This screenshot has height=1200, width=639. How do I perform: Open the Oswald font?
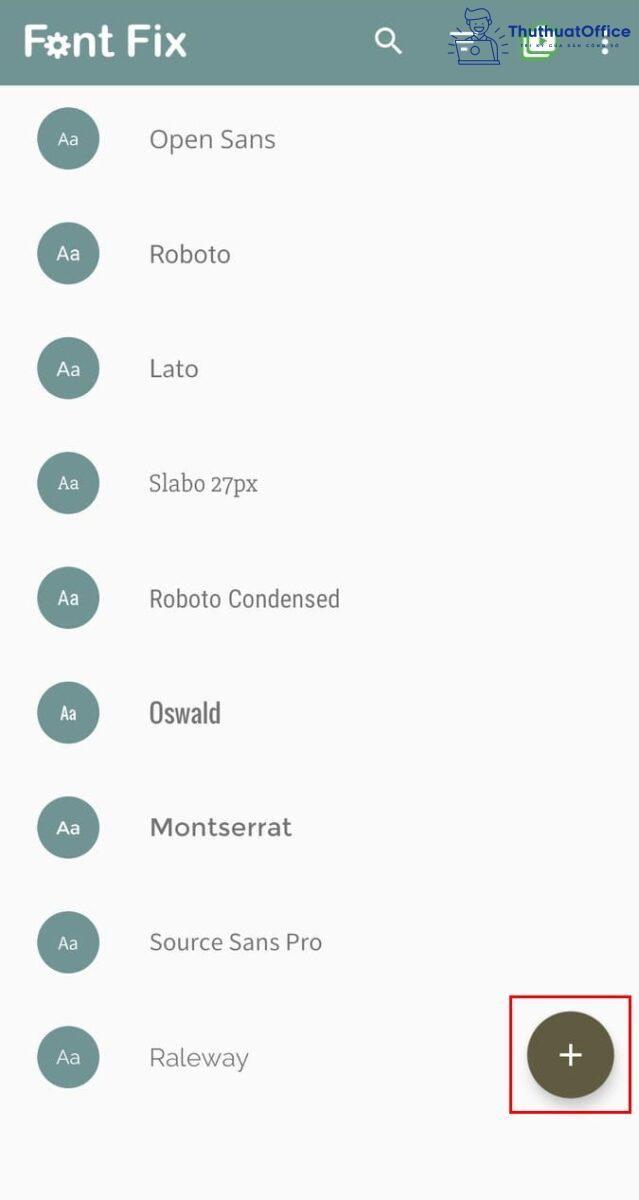(185, 713)
